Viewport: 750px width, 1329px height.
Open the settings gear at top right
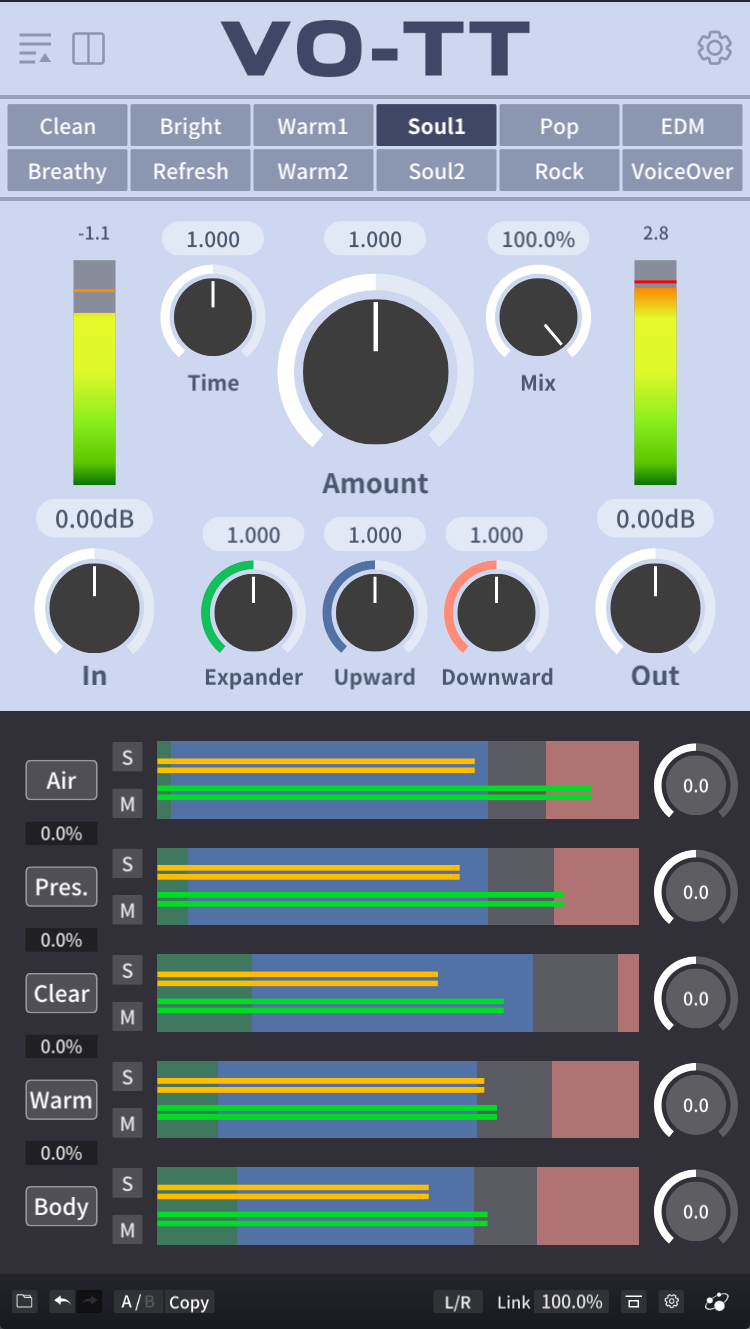(x=714, y=48)
